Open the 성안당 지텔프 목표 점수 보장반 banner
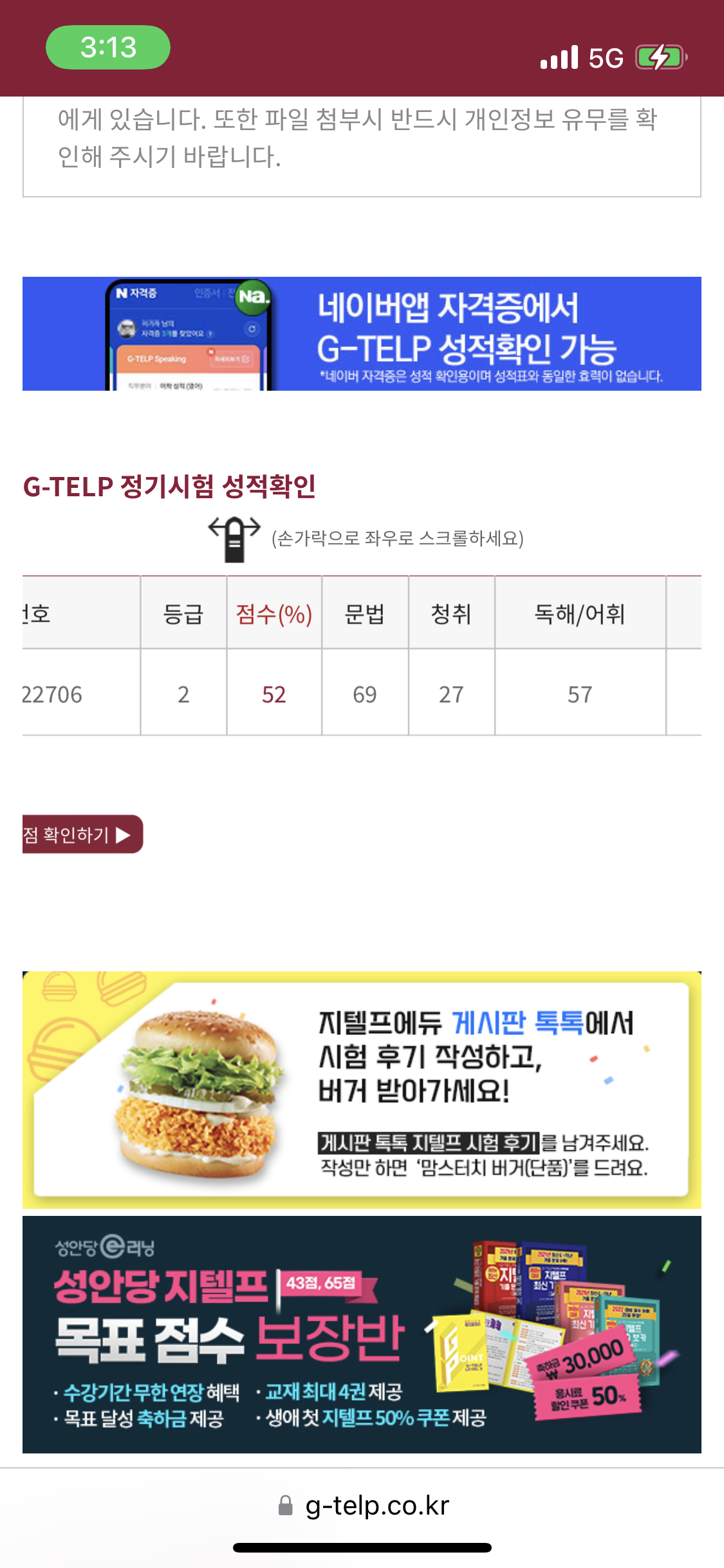The height and width of the screenshot is (1568, 724). pyautogui.click(x=362, y=1334)
